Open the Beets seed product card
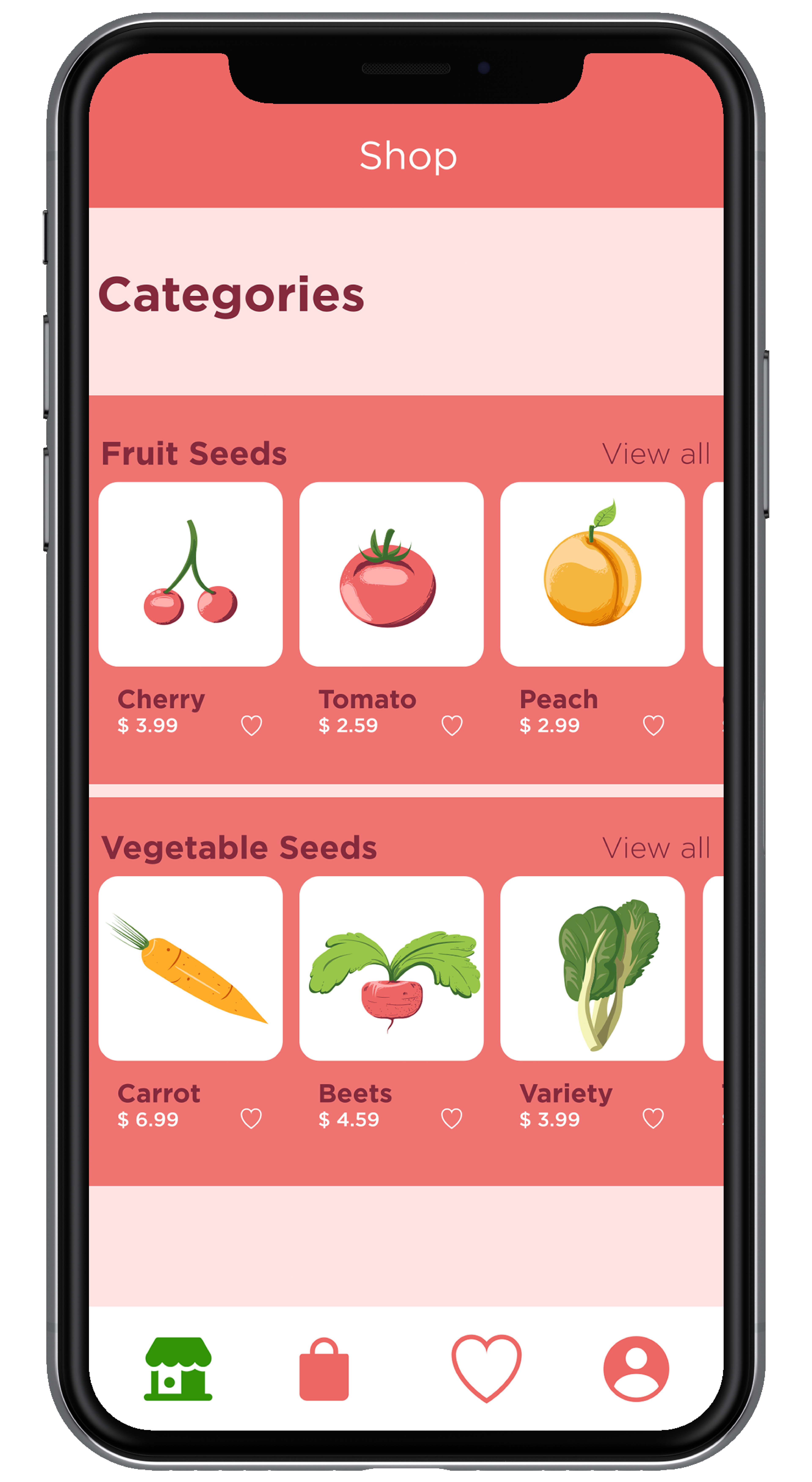 pyautogui.click(x=391, y=968)
